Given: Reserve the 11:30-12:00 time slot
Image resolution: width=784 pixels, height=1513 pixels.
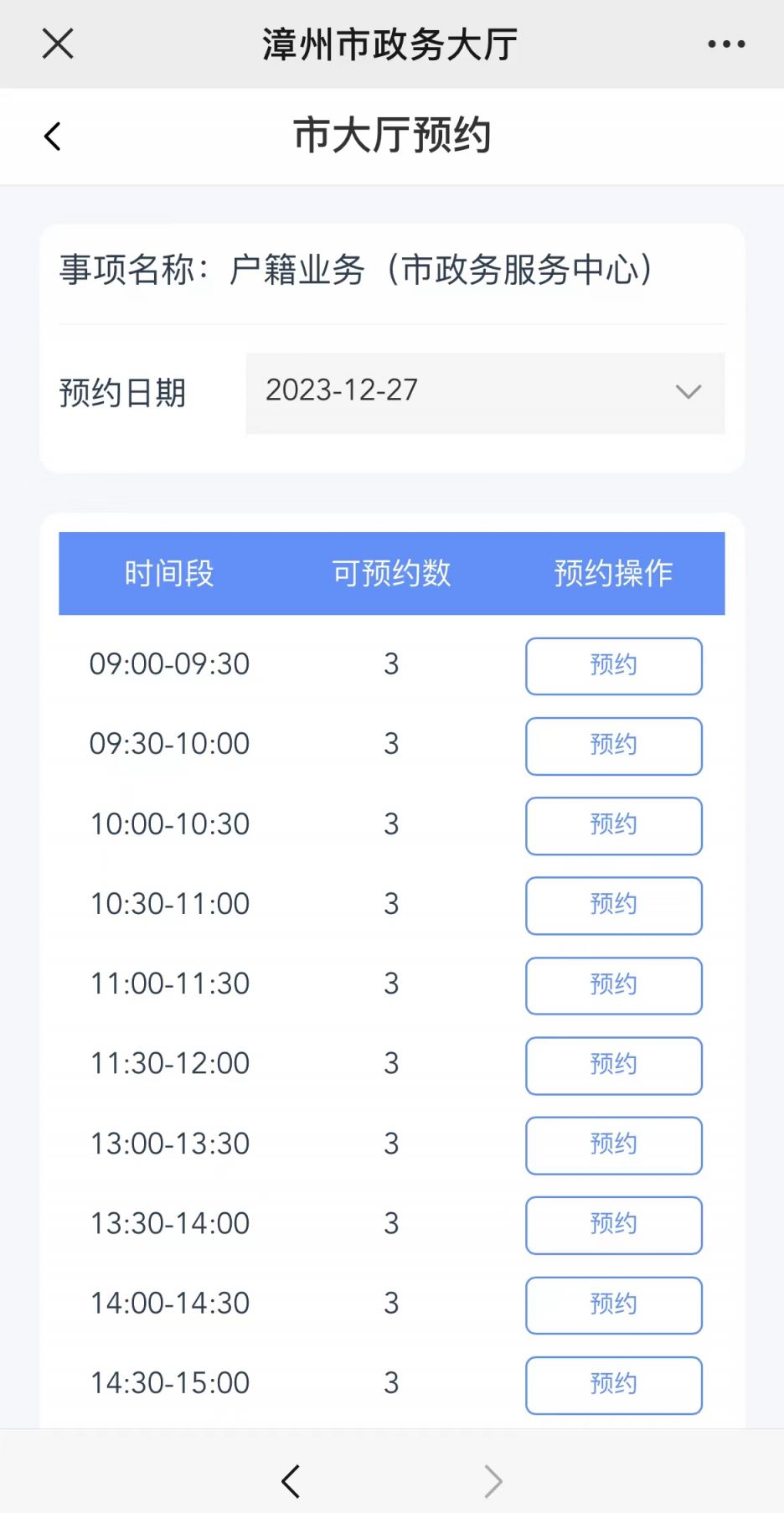Looking at the screenshot, I should (613, 1065).
